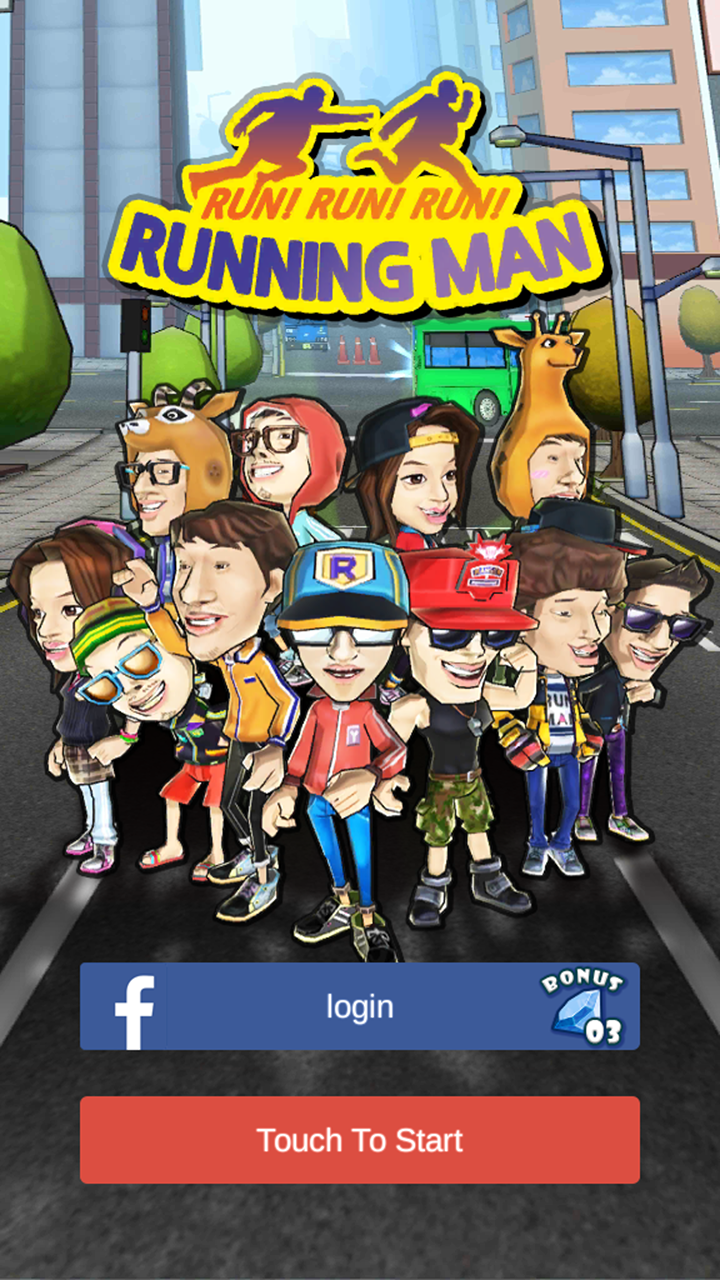Log in with the Facebook button
This screenshot has height=1280, width=720.
[359, 1006]
